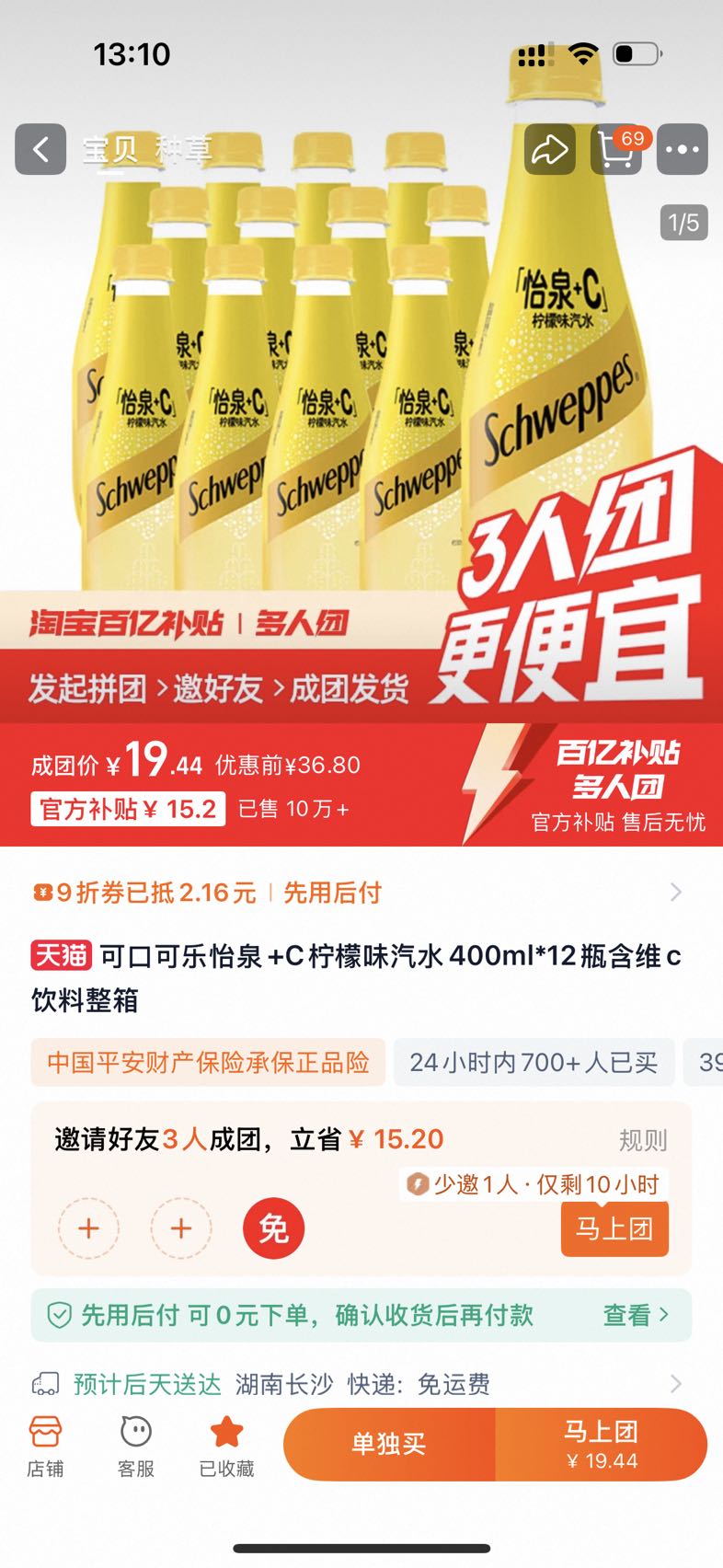This screenshot has width=723, height=1568.
Task: Visit the 店铺 page
Action: point(45,1447)
